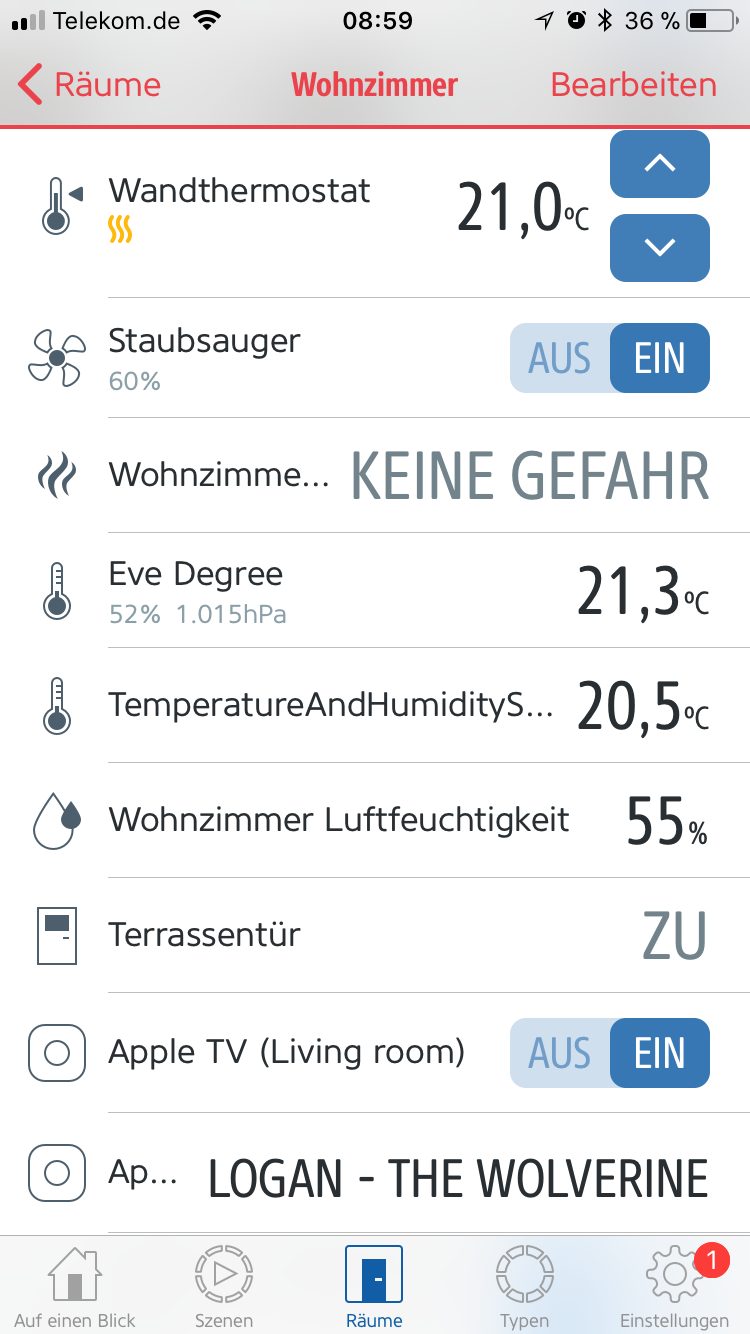Select the Räume tab
The image size is (750, 1334).
coord(374,1287)
